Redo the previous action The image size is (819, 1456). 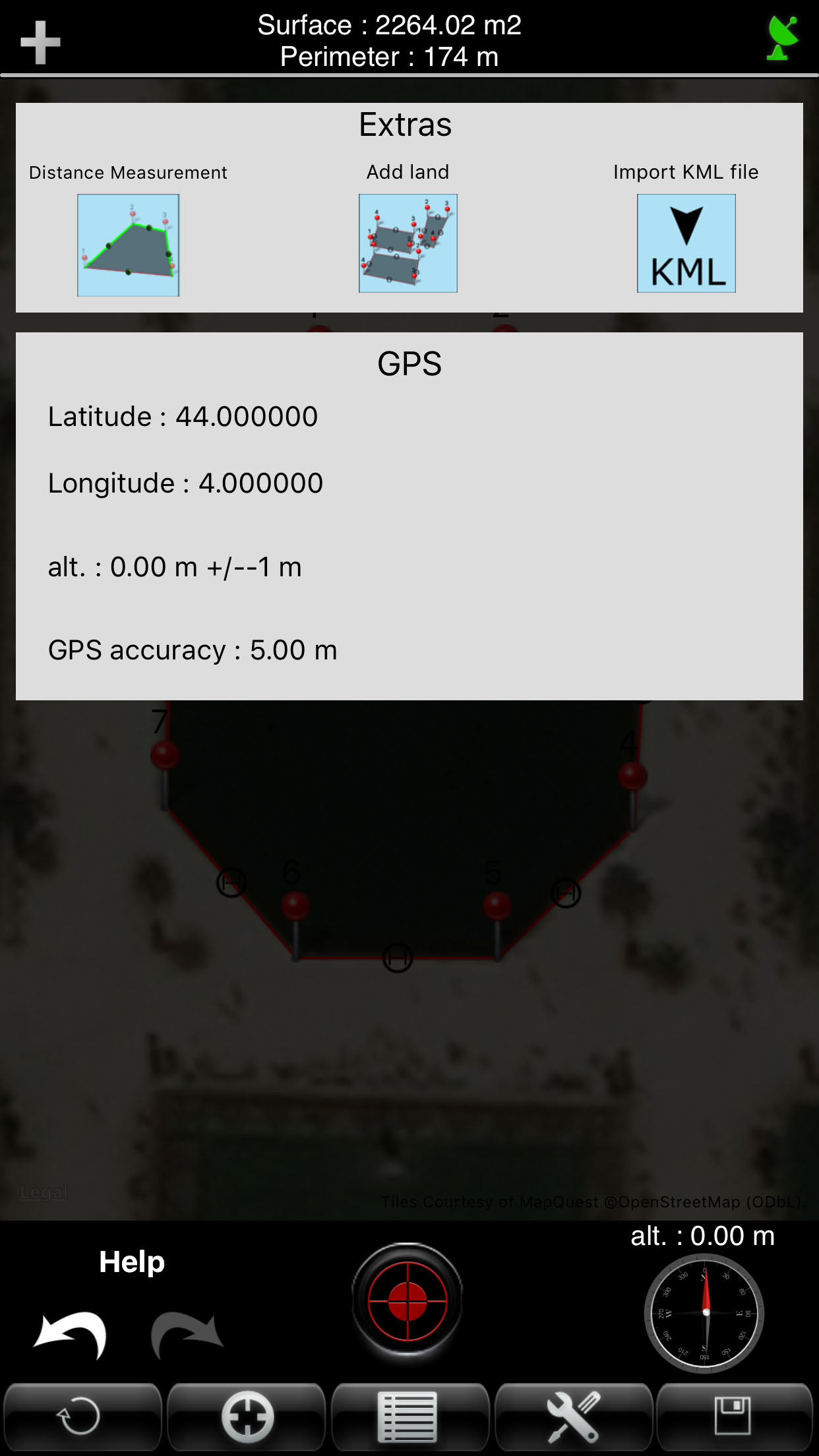[187, 1335]
